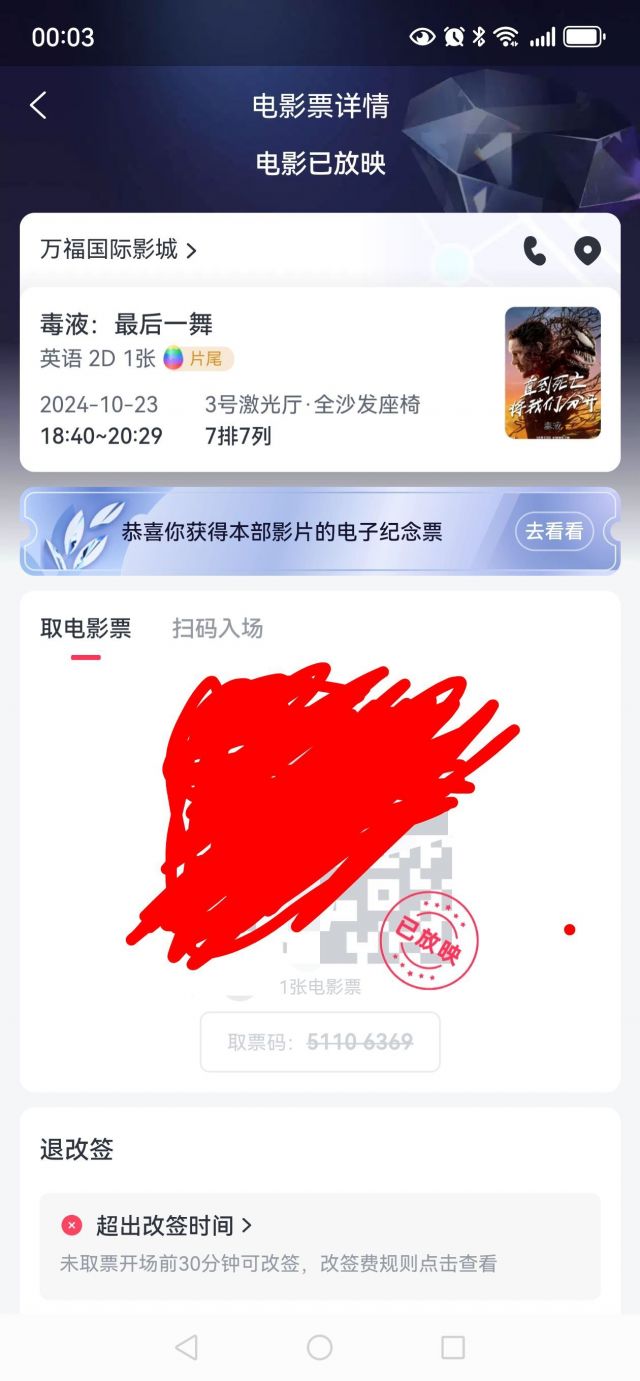Open the cinema location map pin
The height and width of the screenshot is (1381, 640).
(x=587, y=251)
